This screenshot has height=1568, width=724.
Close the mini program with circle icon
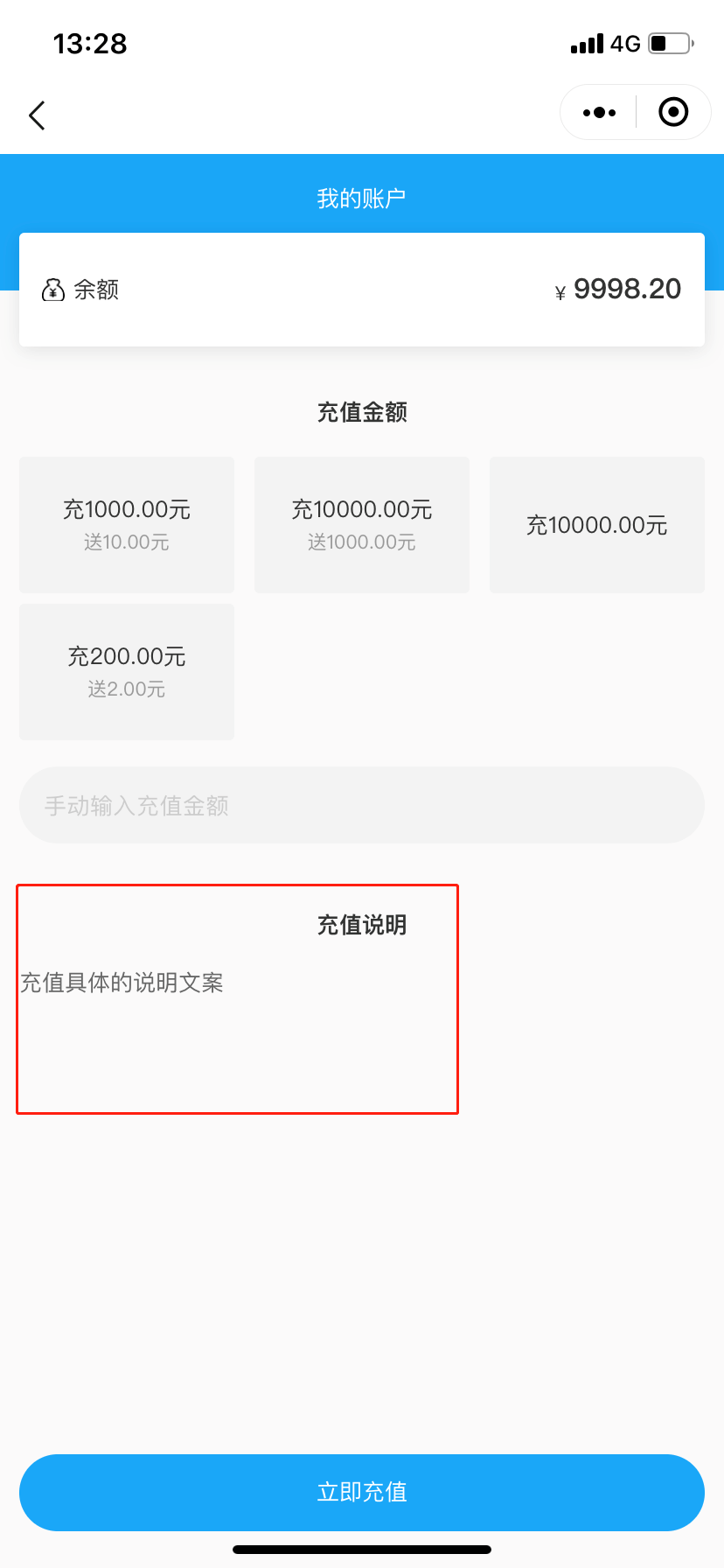[x=673, y=112]
